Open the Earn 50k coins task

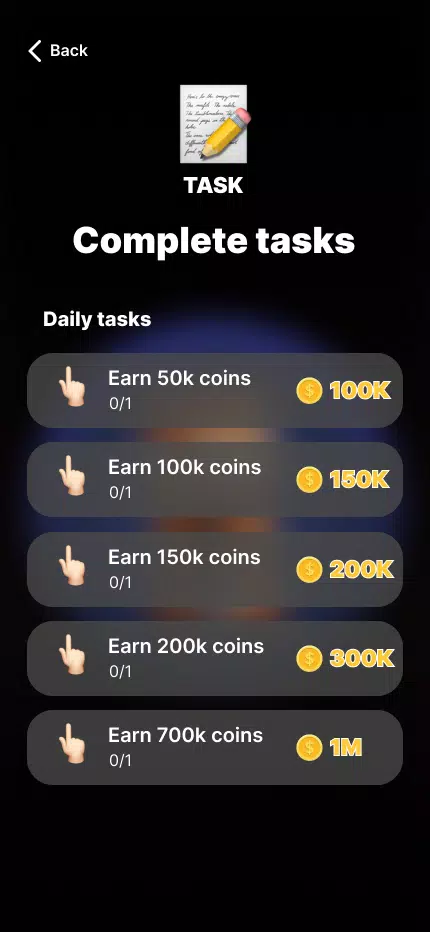(x=215, y=391)
